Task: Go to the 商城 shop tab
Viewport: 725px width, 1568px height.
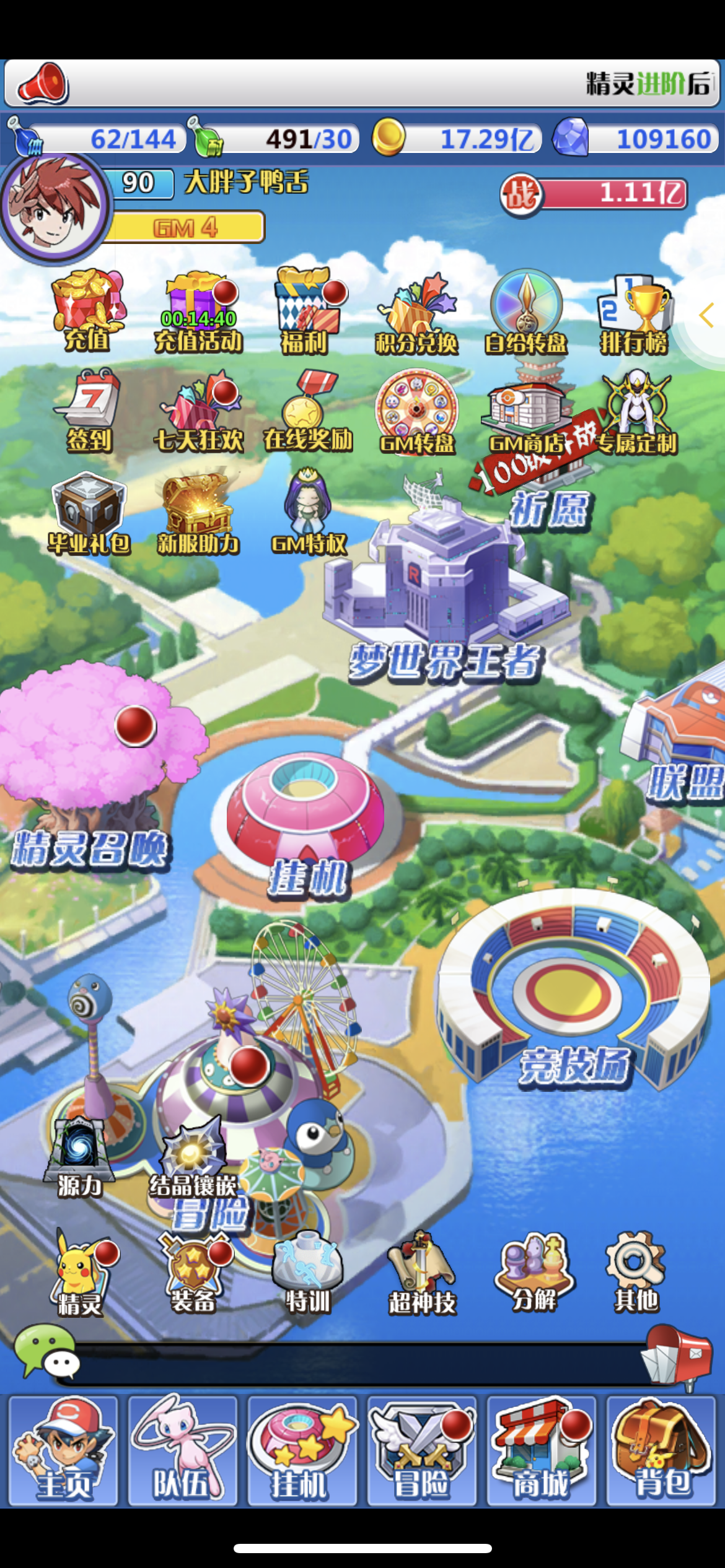Action: pos(542,1450)
